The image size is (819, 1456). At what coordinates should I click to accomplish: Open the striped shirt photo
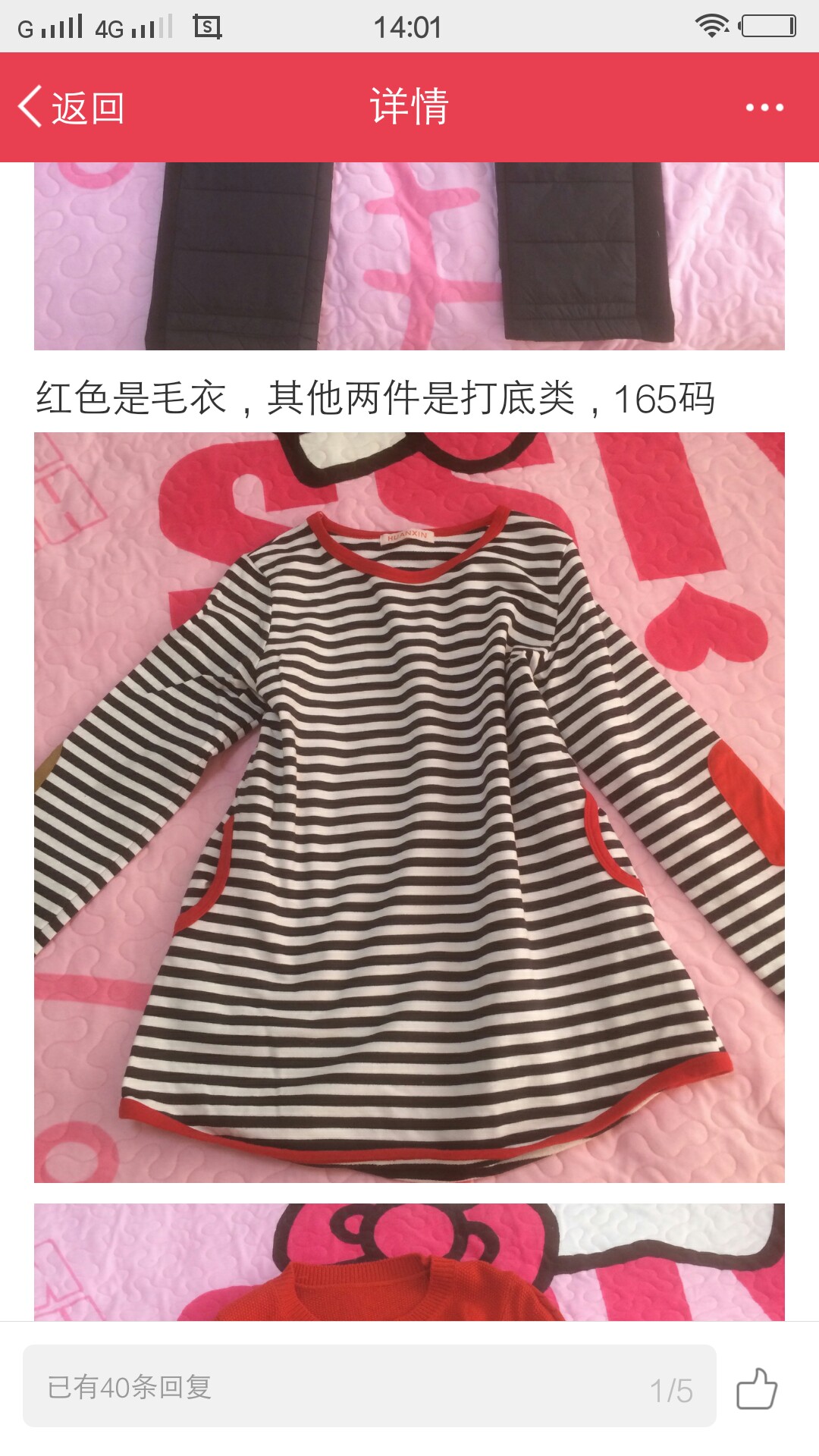pos(409,808)
